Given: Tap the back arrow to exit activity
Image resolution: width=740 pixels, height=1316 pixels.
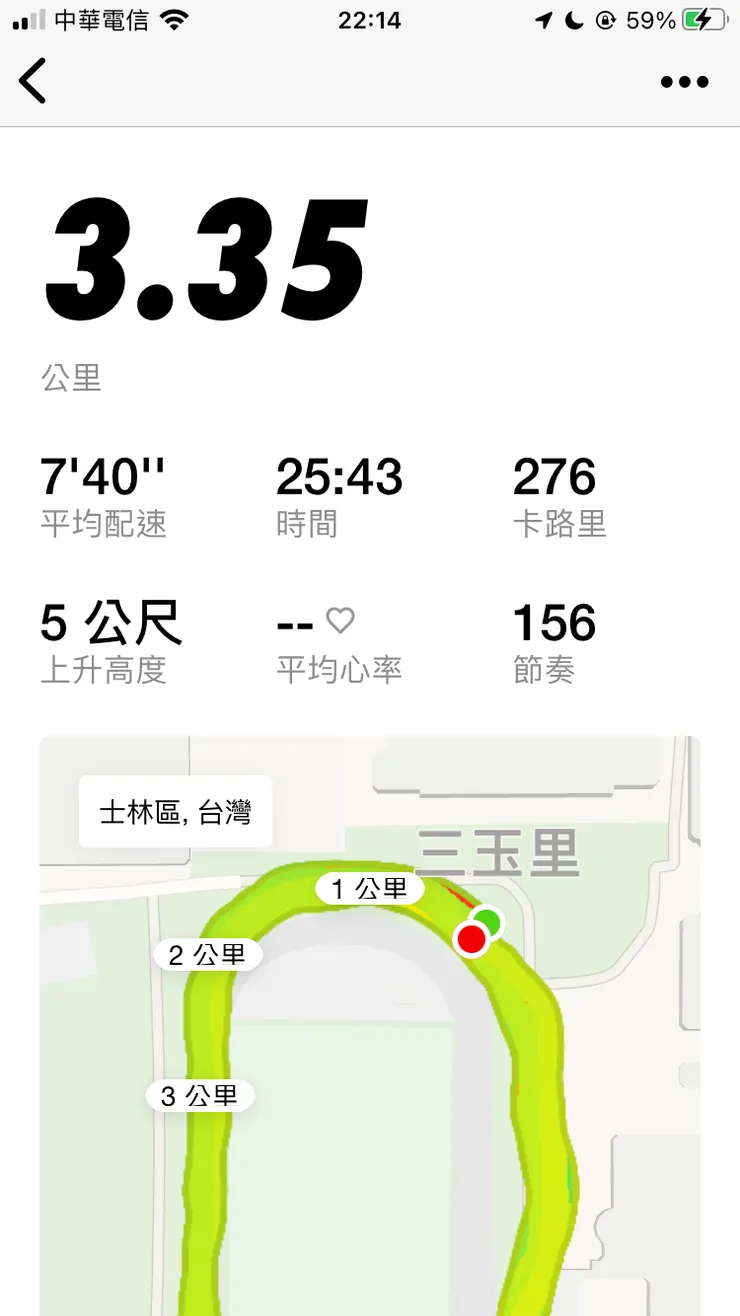Looking at the screenshot, I should point(33,81).
